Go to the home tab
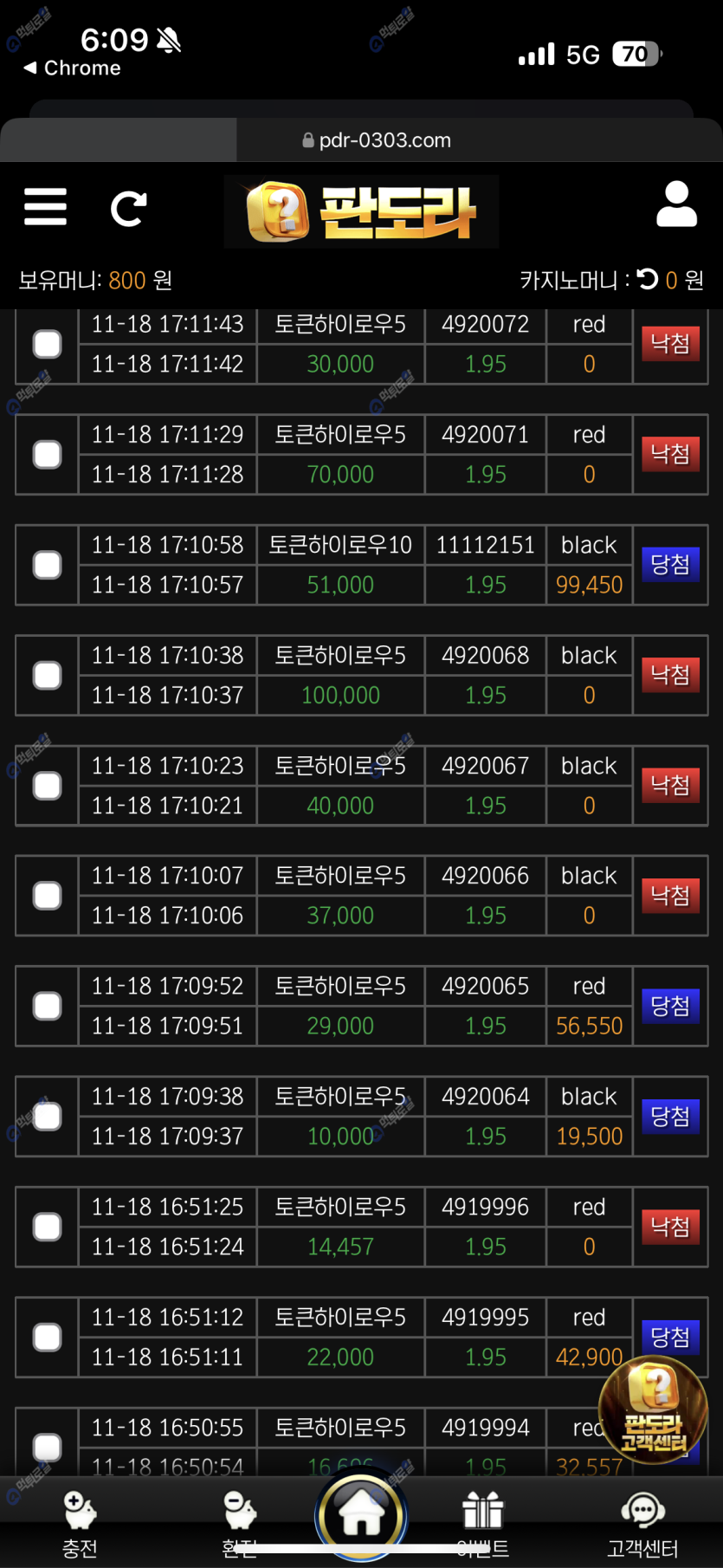Viewport: 723px width, 1568px height. pyautogui.click(x=361, y=1516)
